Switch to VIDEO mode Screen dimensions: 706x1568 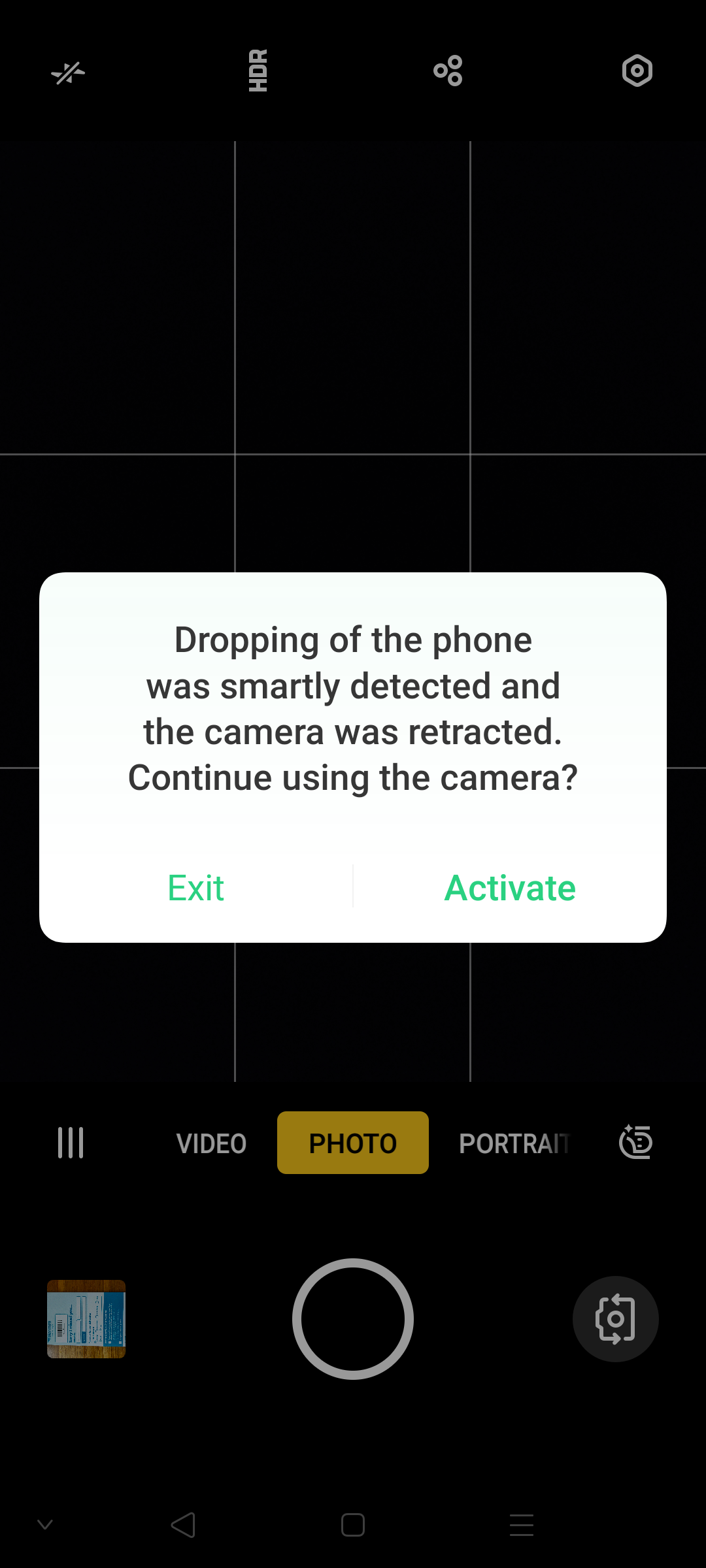tap(211, 1143)
